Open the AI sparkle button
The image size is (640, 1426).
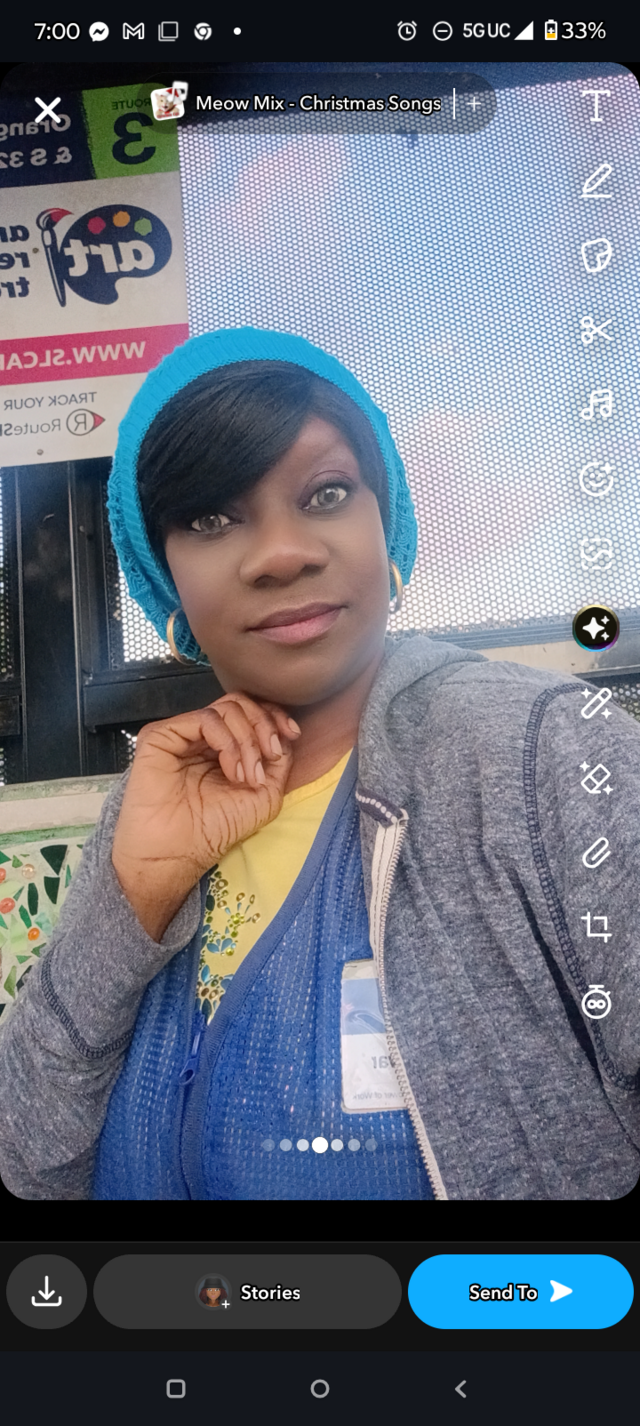(596, 628)
